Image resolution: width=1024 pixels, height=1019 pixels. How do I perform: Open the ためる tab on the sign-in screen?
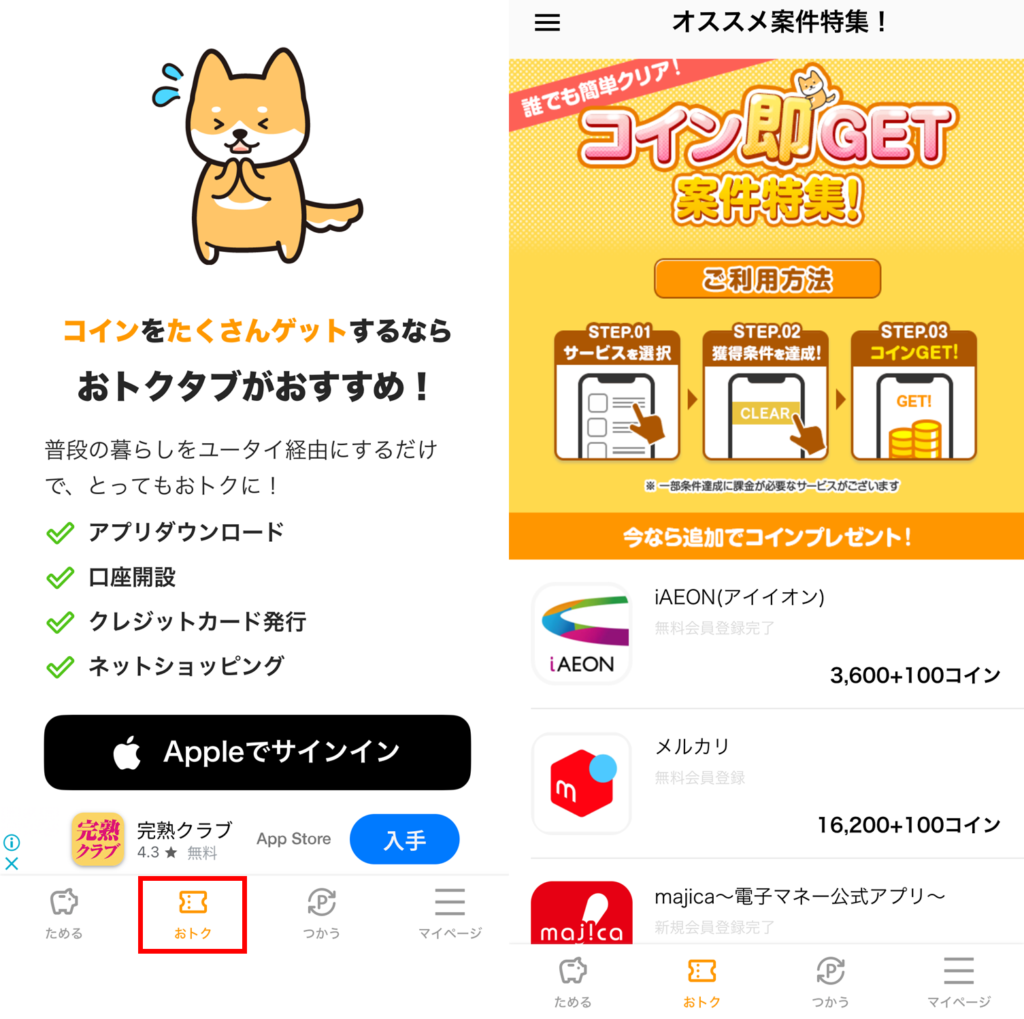click(x=64, y=914)
